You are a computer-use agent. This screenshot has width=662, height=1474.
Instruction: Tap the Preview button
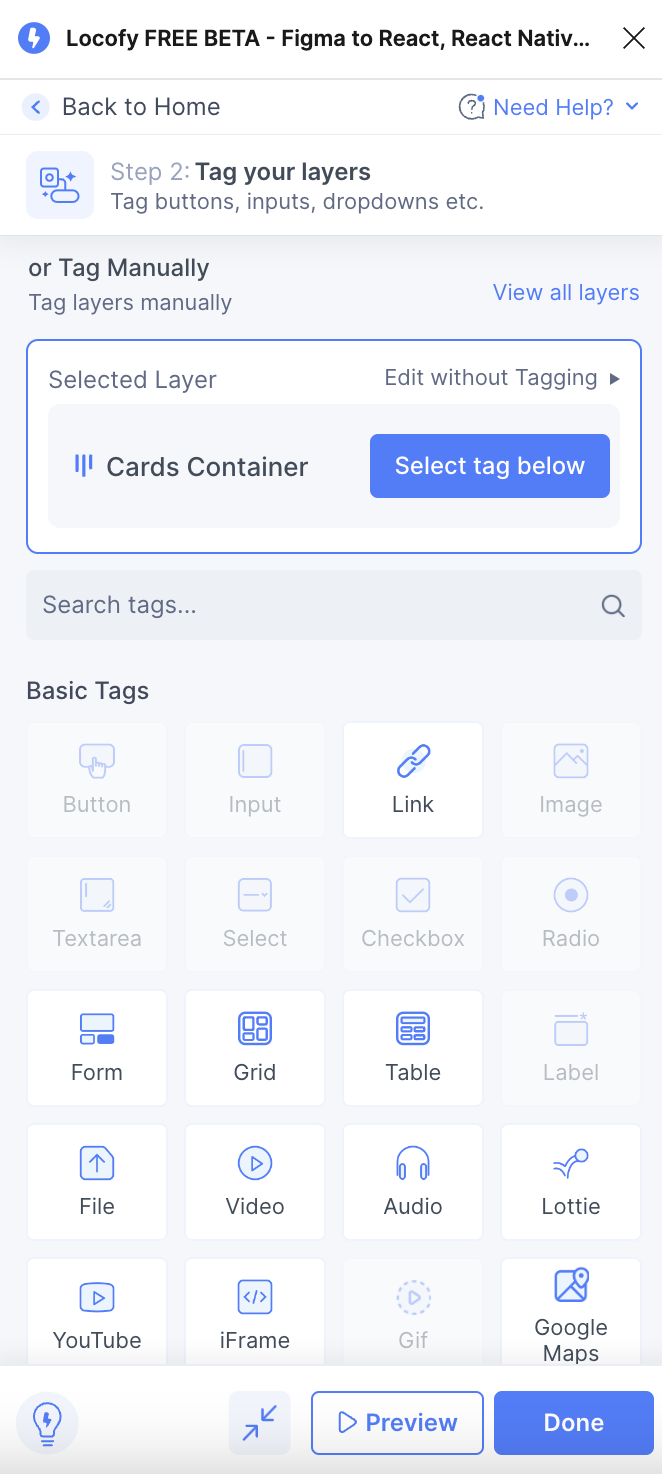point(397,1422)
